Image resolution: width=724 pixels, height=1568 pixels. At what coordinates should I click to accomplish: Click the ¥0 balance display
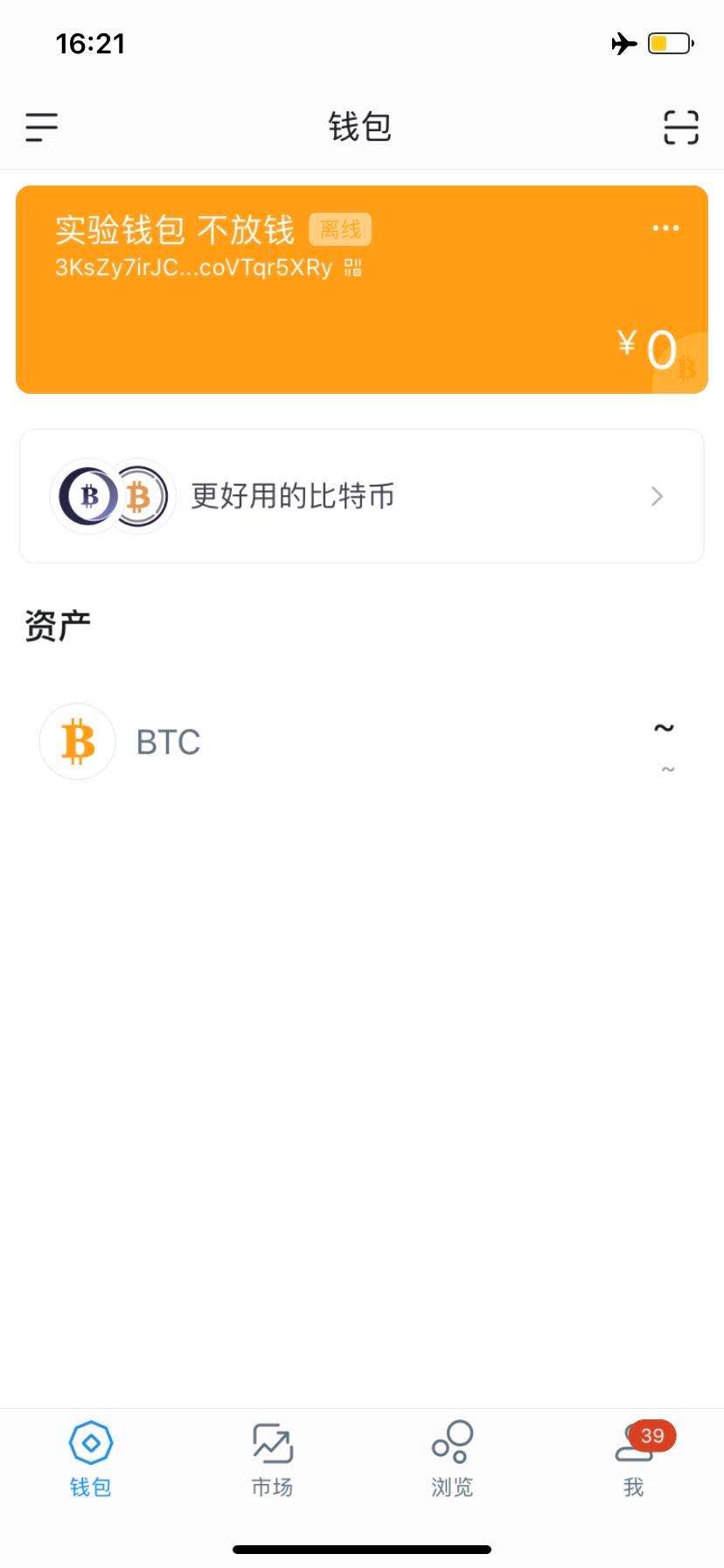[647, 347]
